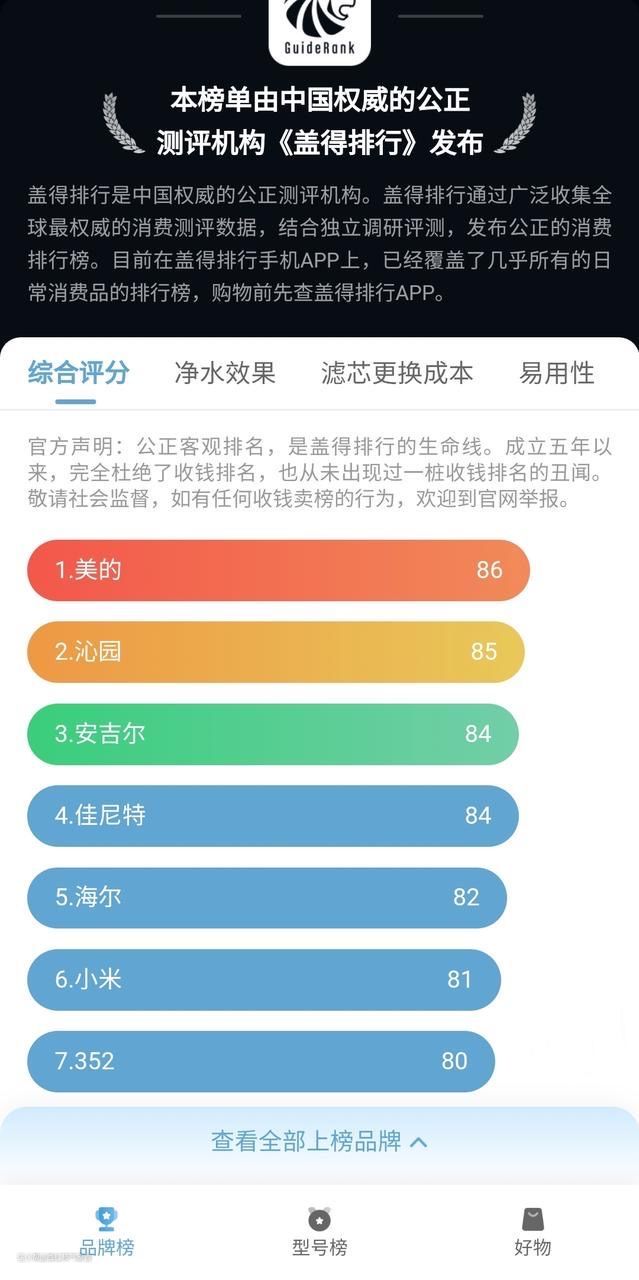
Task: View the 沁园 brand details
Action: [275, 652]
